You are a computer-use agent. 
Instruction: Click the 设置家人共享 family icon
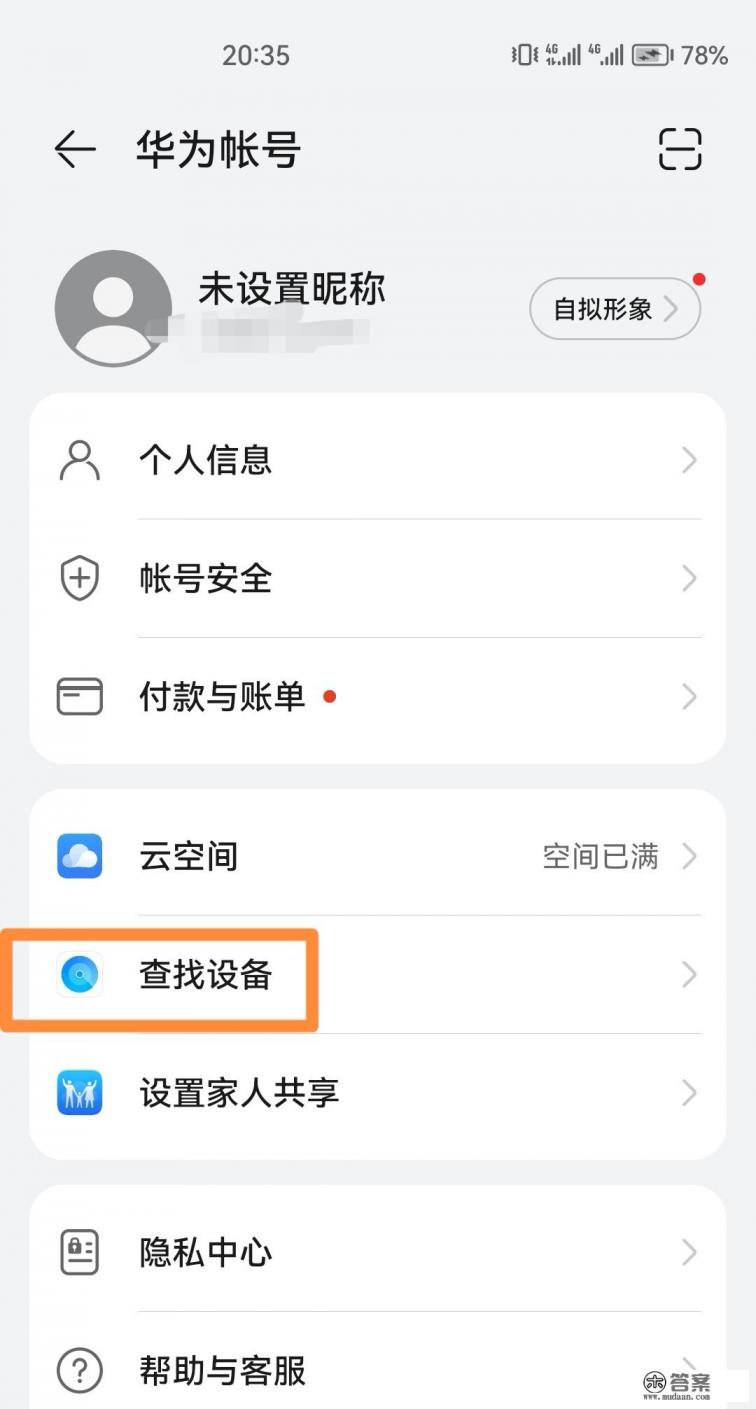tap(78, 1092)
